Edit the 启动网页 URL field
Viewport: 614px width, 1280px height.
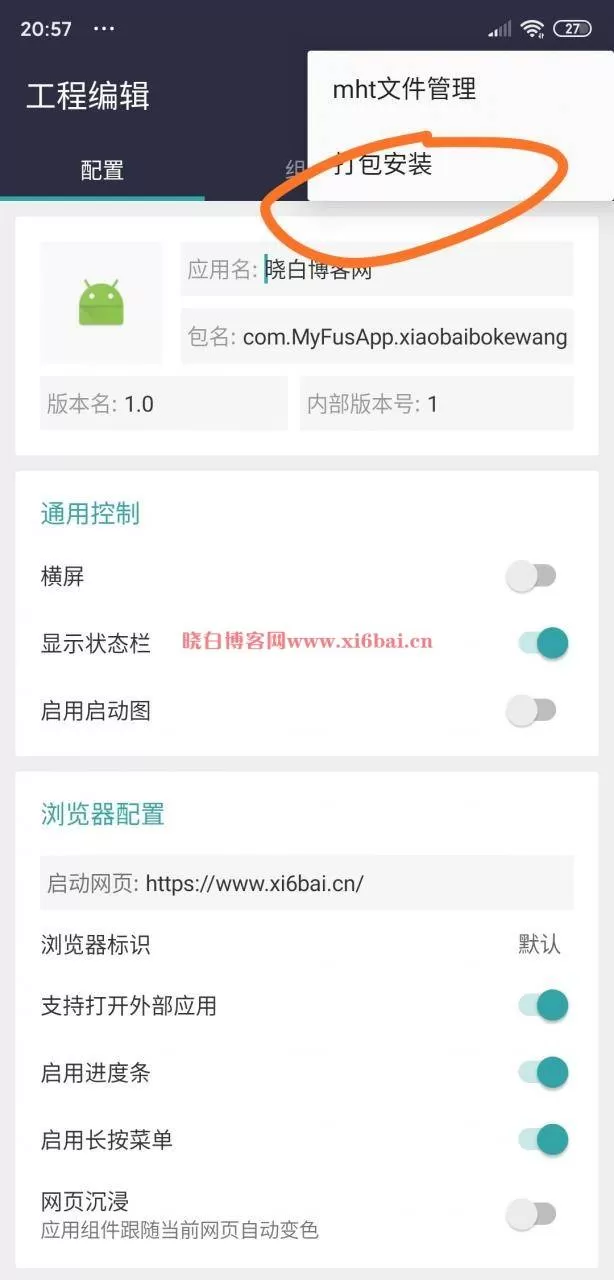coord(307,883)
